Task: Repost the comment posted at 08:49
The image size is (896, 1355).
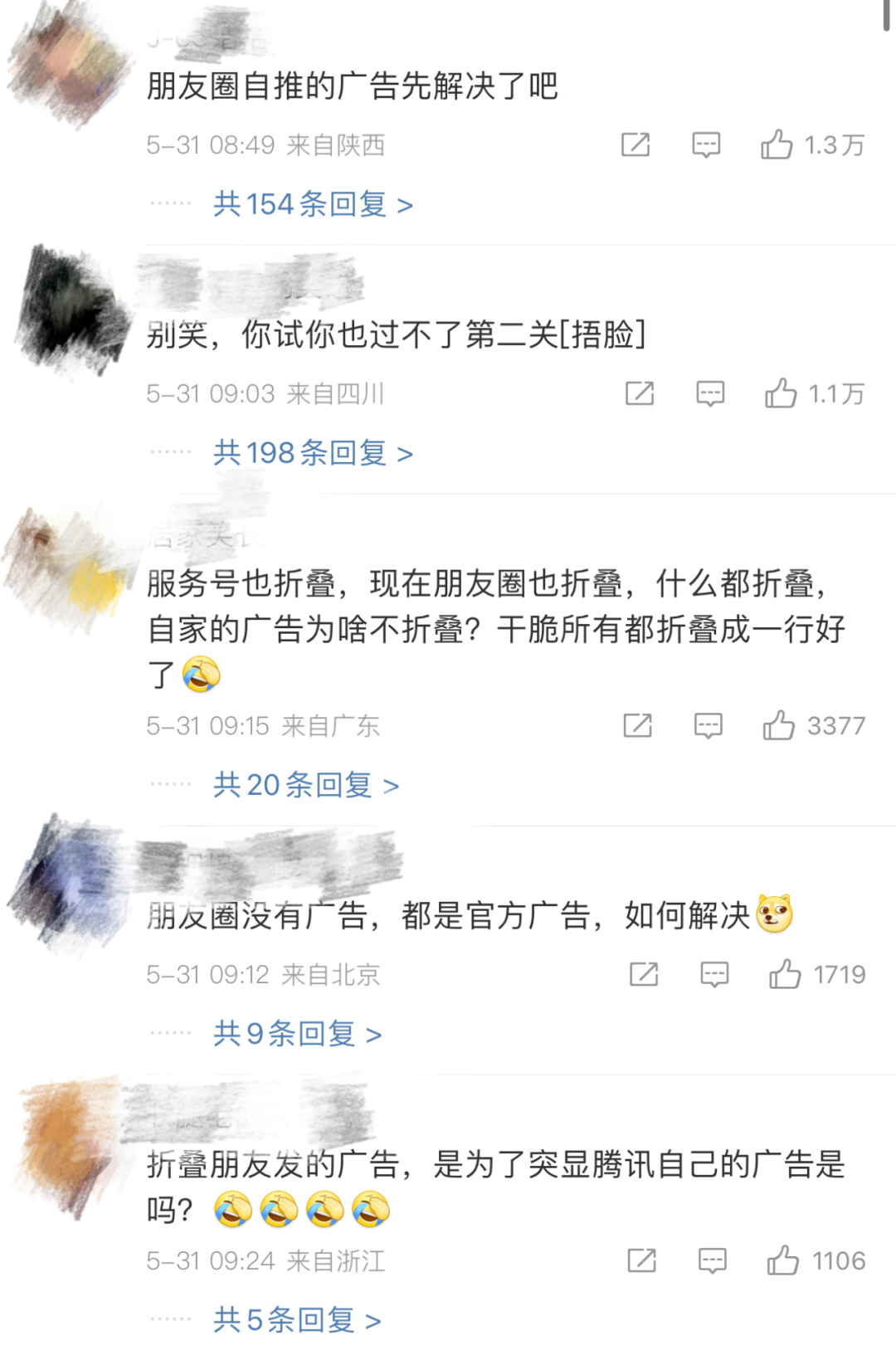Action: click(635, 144)
